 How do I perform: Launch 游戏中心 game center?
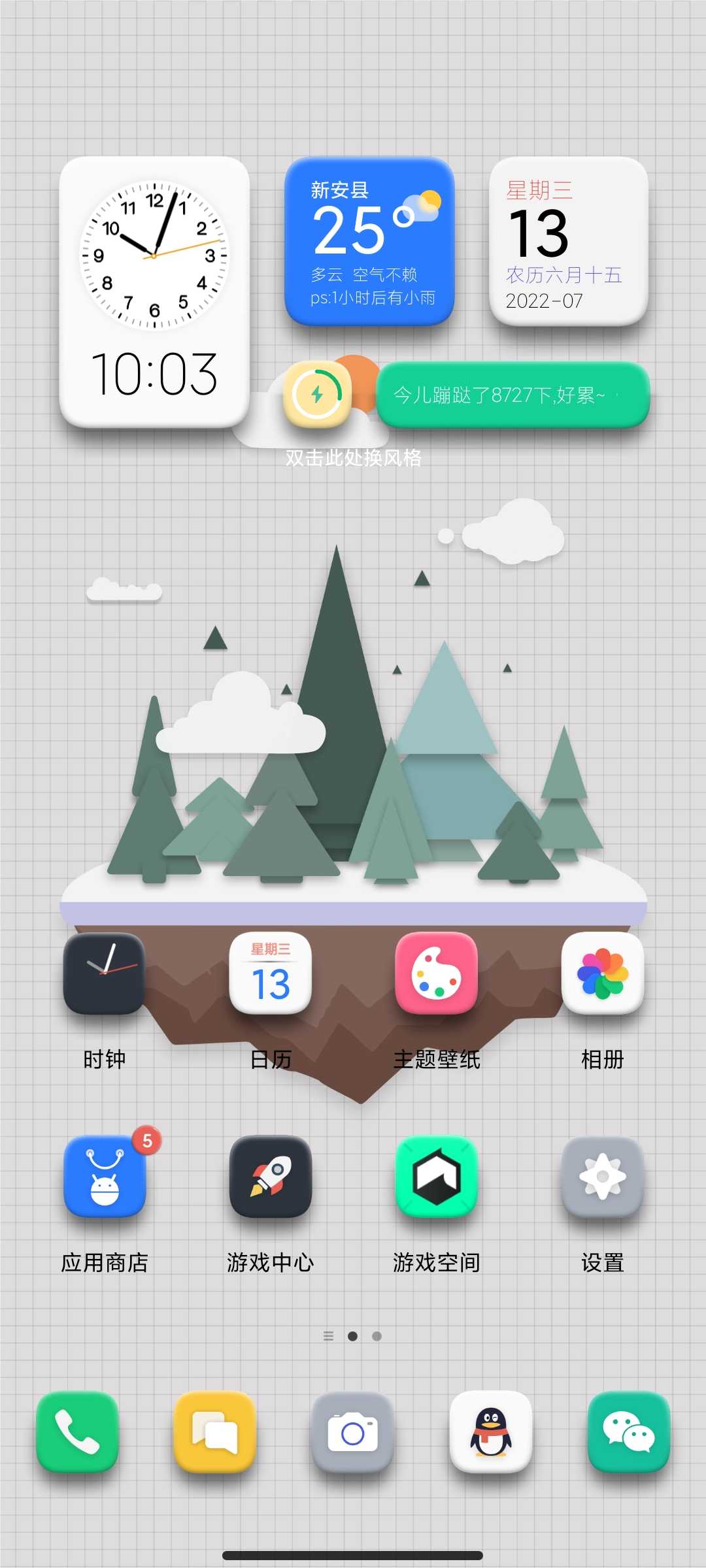[270, 1177]
